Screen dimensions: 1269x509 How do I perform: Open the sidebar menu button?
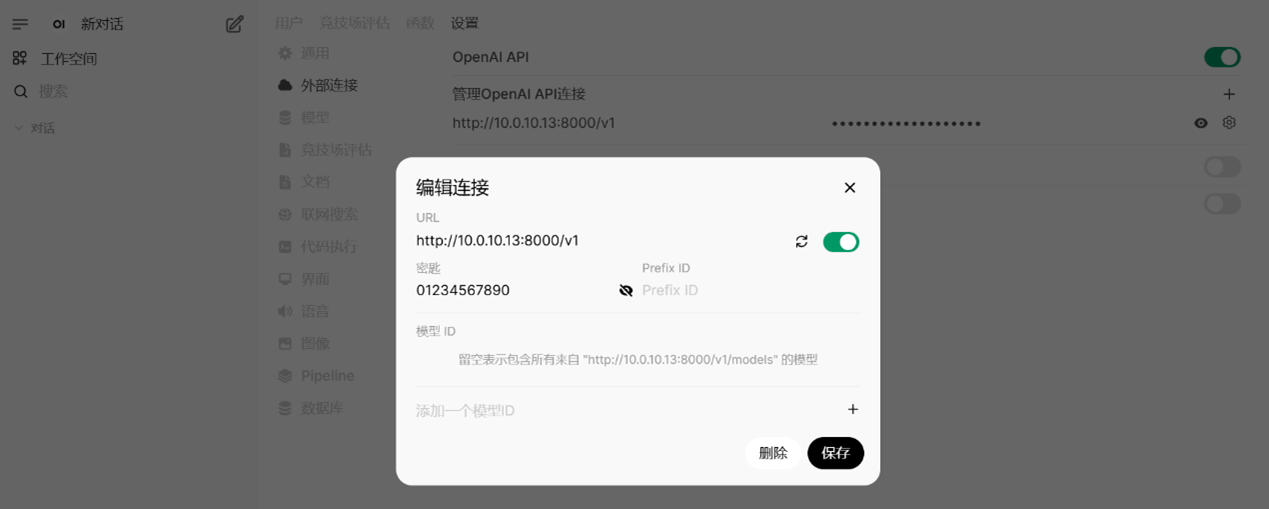pyautogui.click(x=20, y=24)
